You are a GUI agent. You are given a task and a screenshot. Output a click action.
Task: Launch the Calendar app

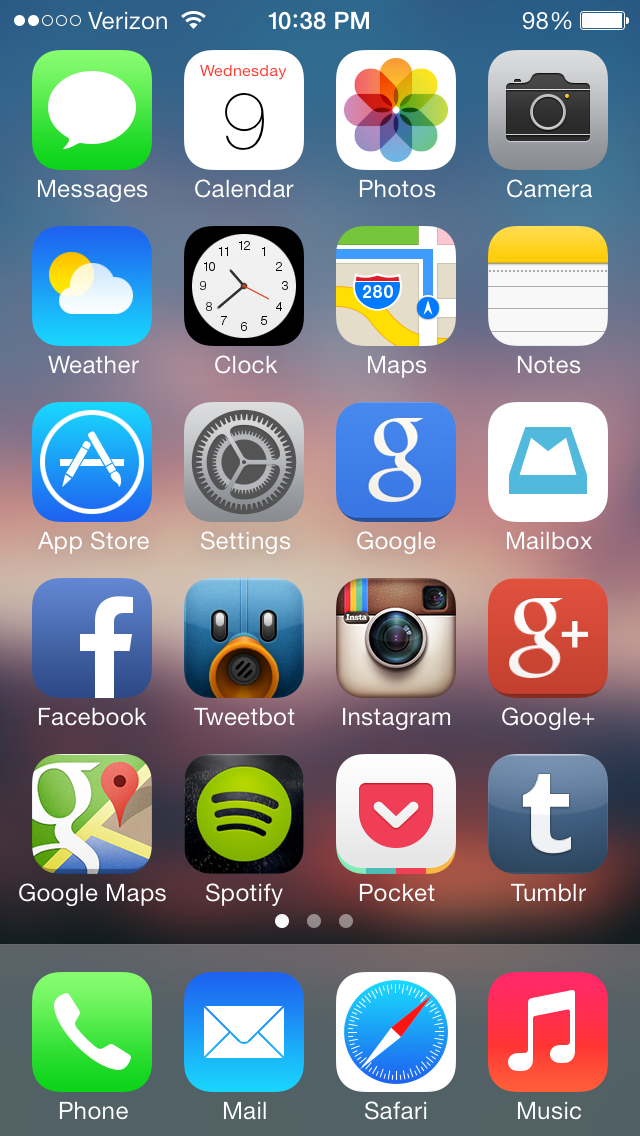(x=244, y=110)
